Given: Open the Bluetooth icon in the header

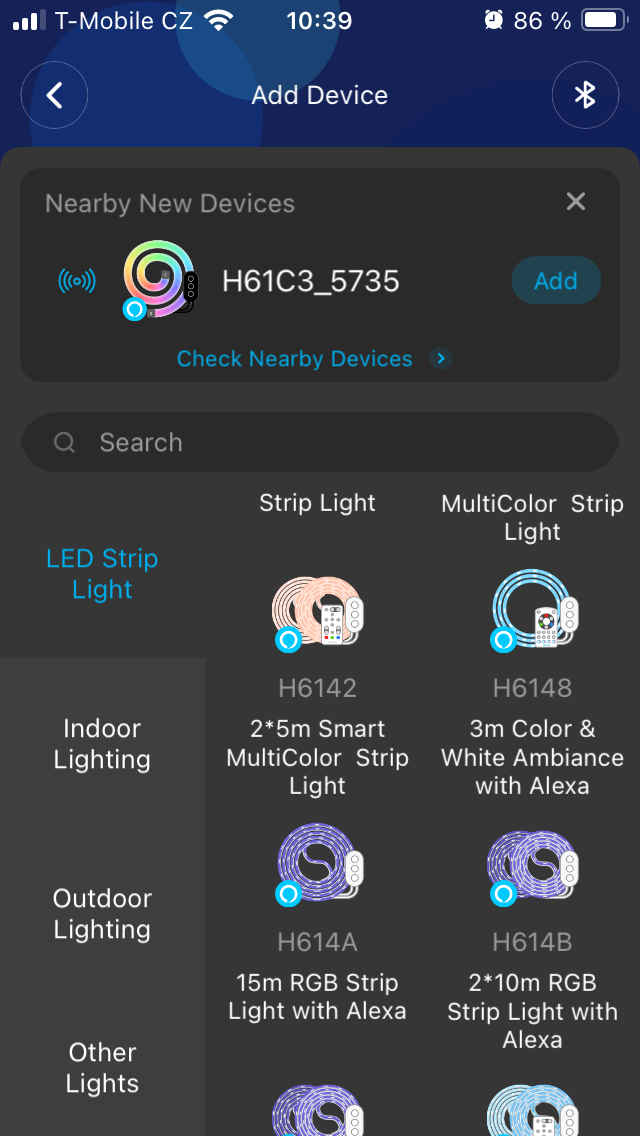Looking at the screenshot, I should click(x=585, y=95).
